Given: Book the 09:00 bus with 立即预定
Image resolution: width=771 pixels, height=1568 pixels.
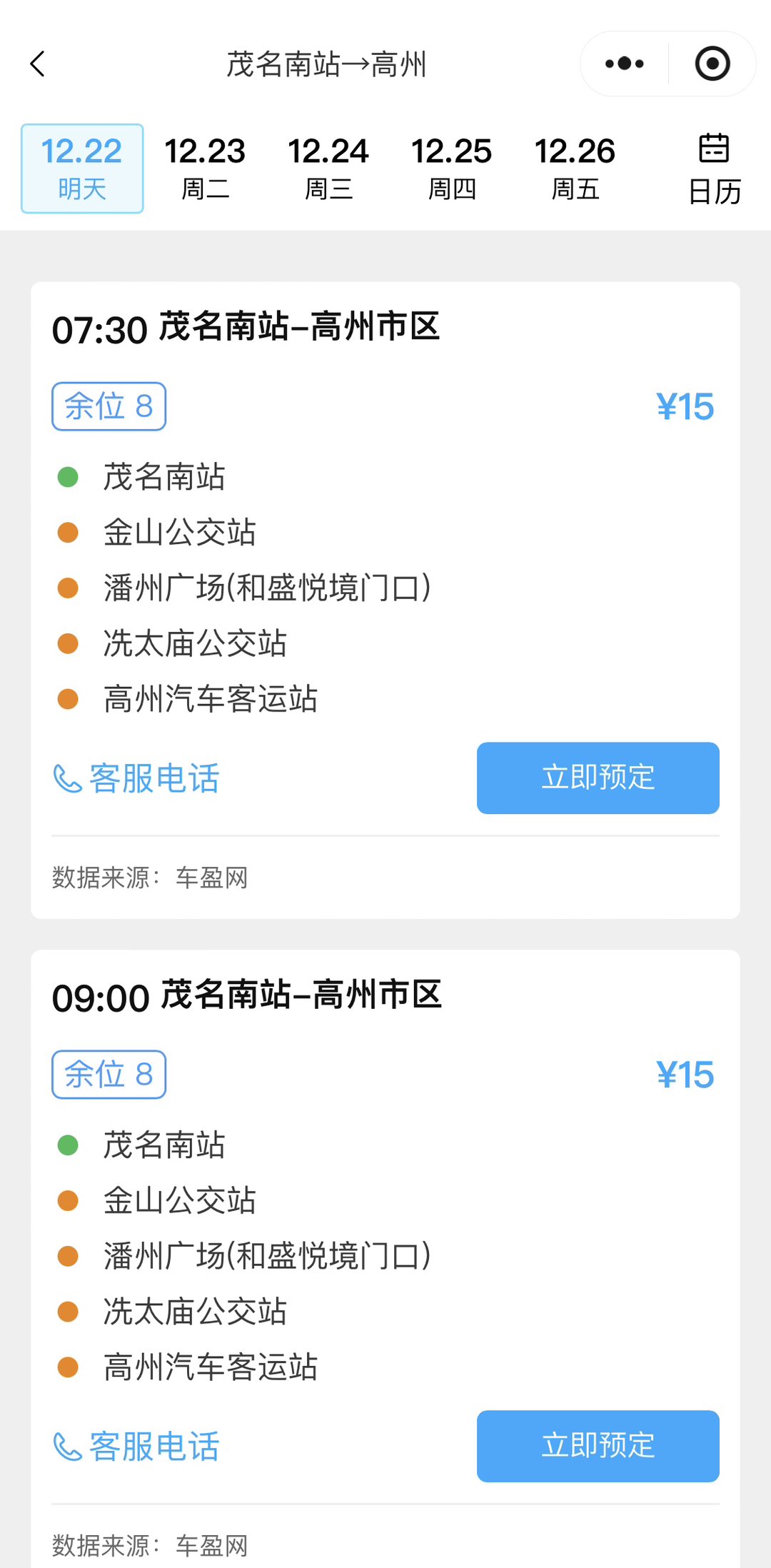Looking at the screenshot, I should tap(598, 1446).
